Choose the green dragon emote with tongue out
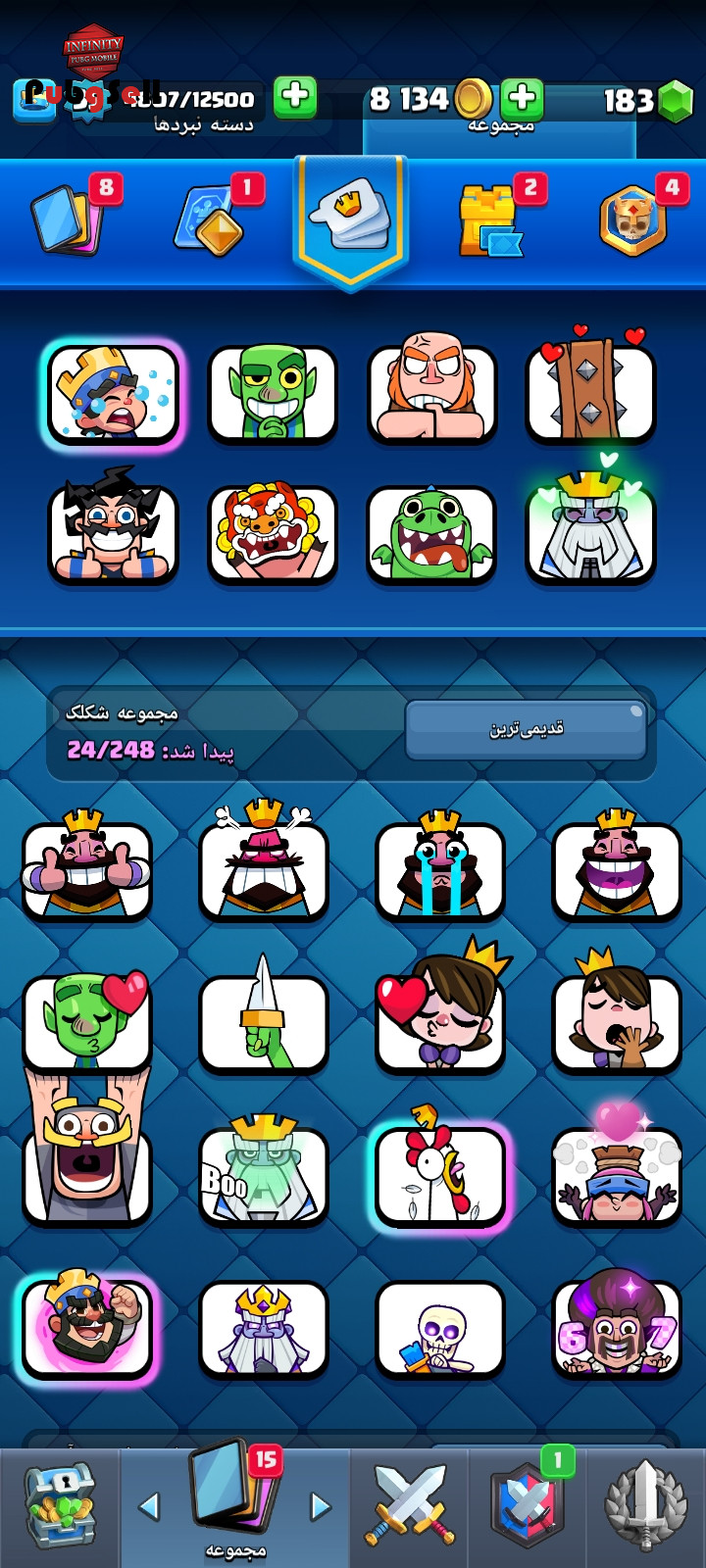 point(431,534)
